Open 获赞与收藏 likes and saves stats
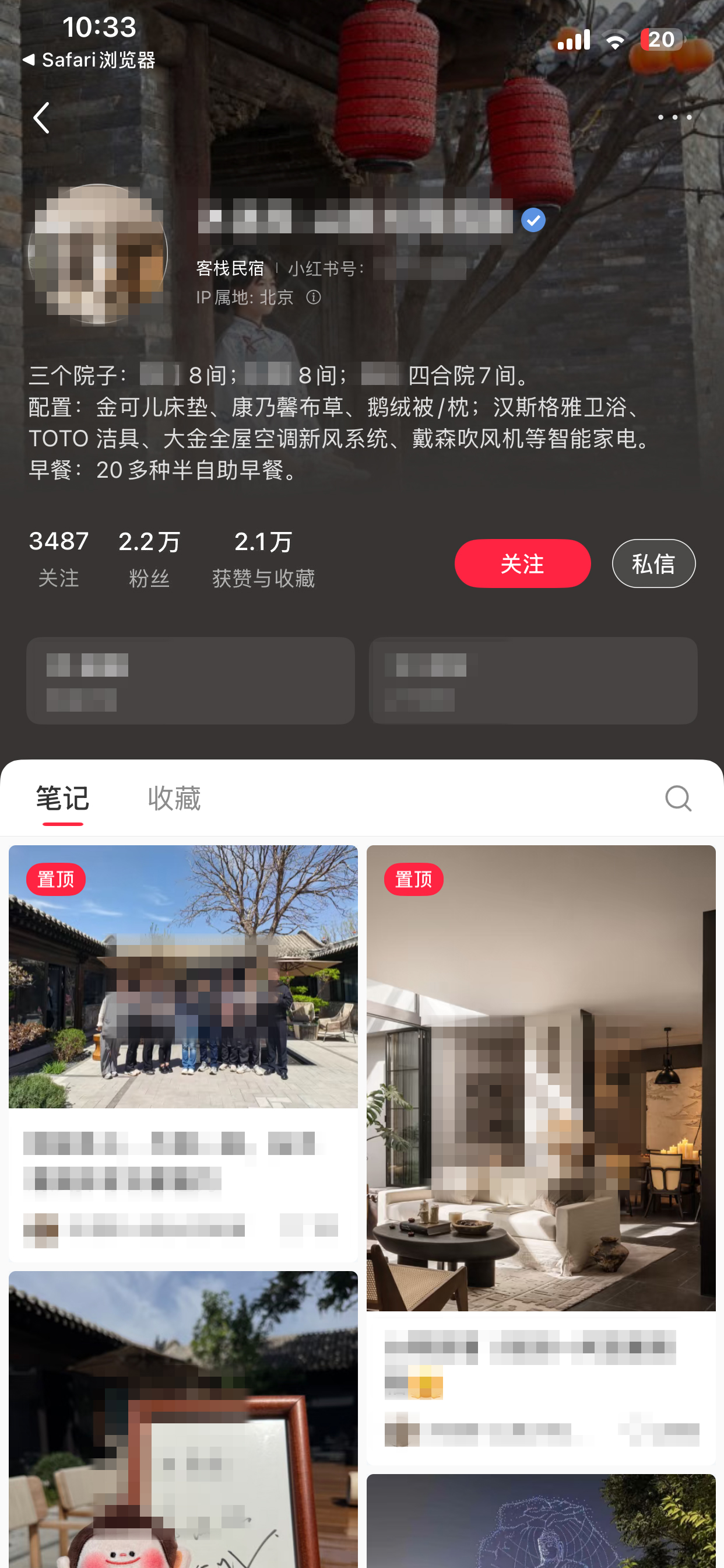 point(263,558)
